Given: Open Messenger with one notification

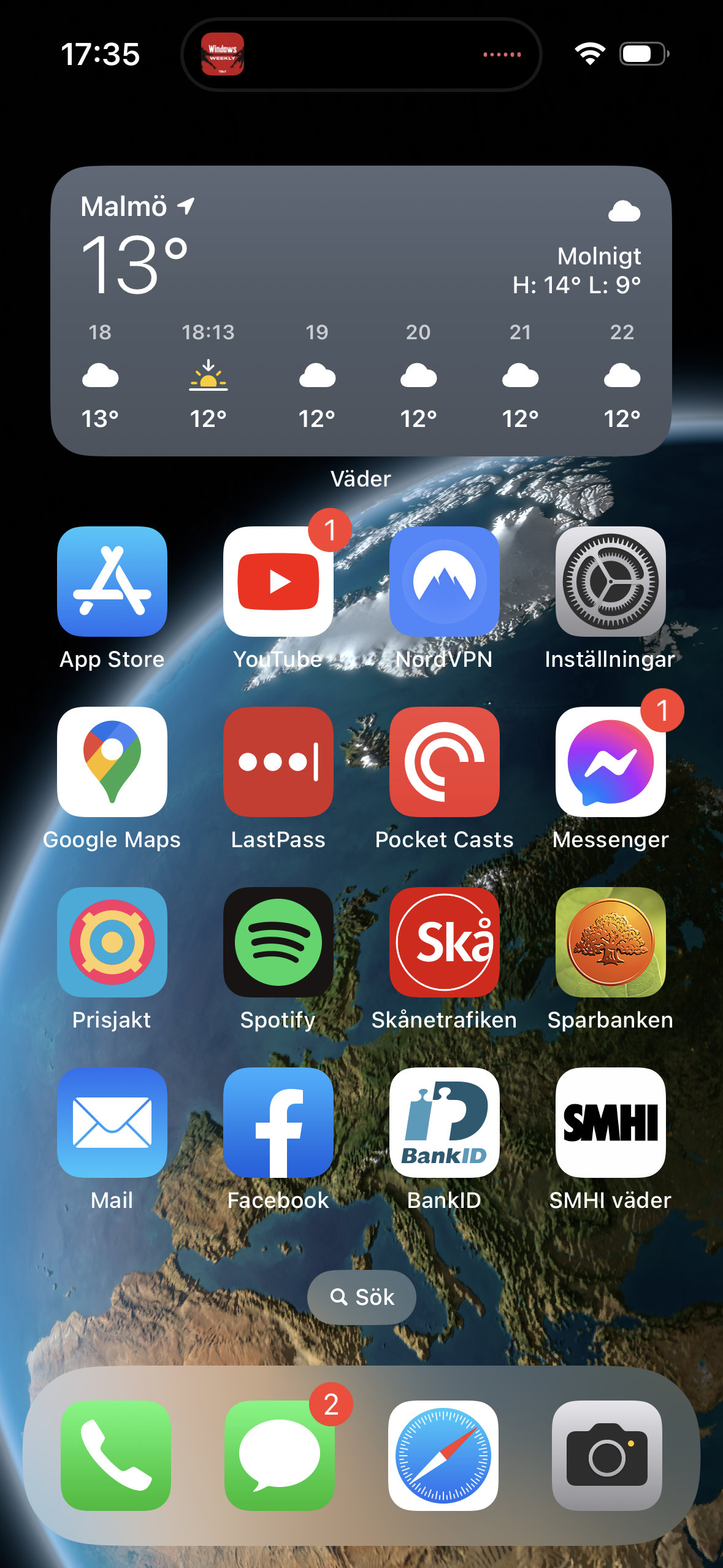Looking at the screenshot, I should [x=610, y=761].
